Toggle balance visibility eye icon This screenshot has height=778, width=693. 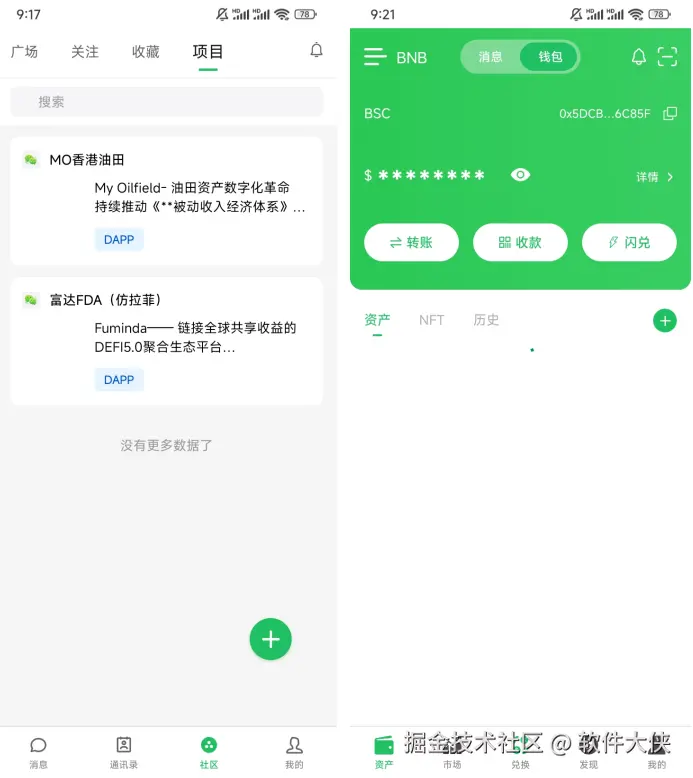520,175
